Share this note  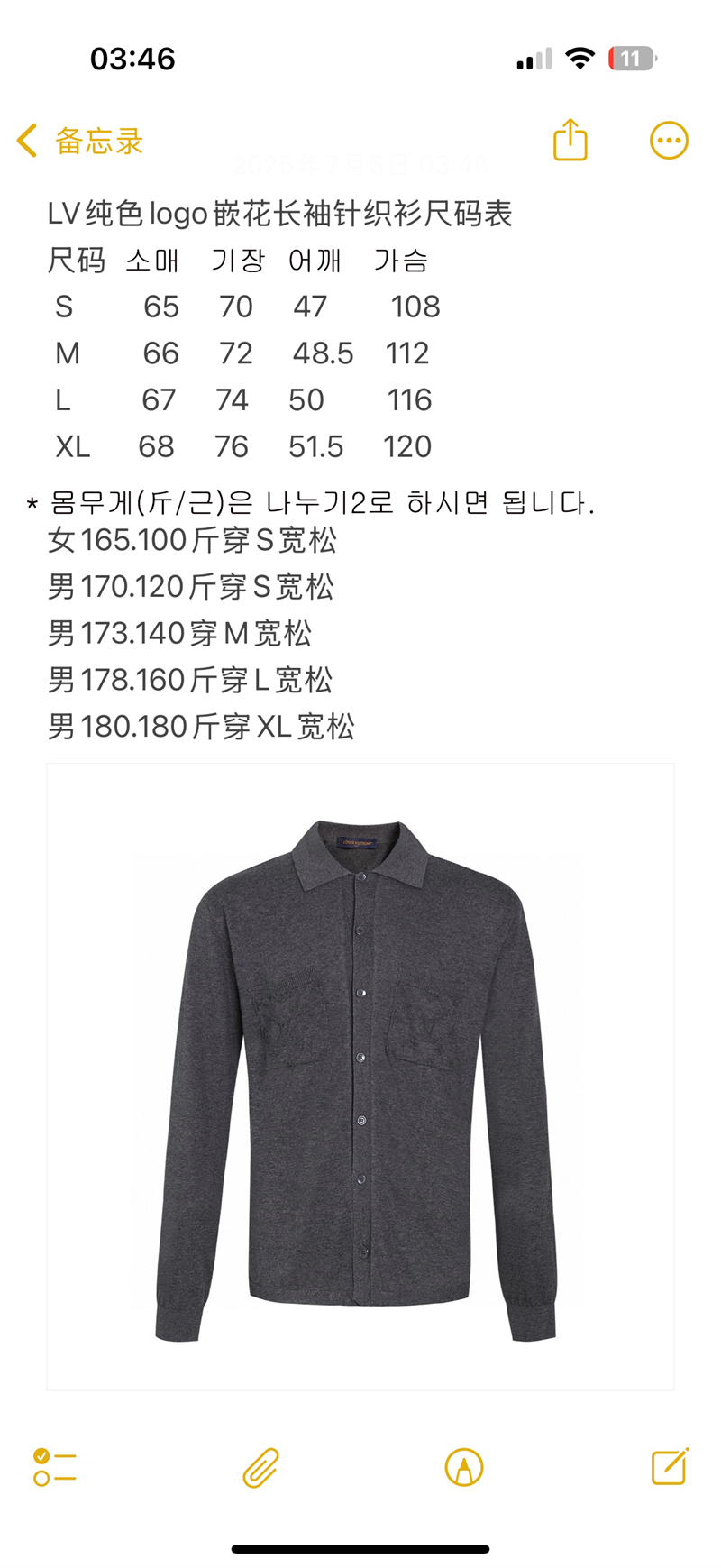[570, 141]
